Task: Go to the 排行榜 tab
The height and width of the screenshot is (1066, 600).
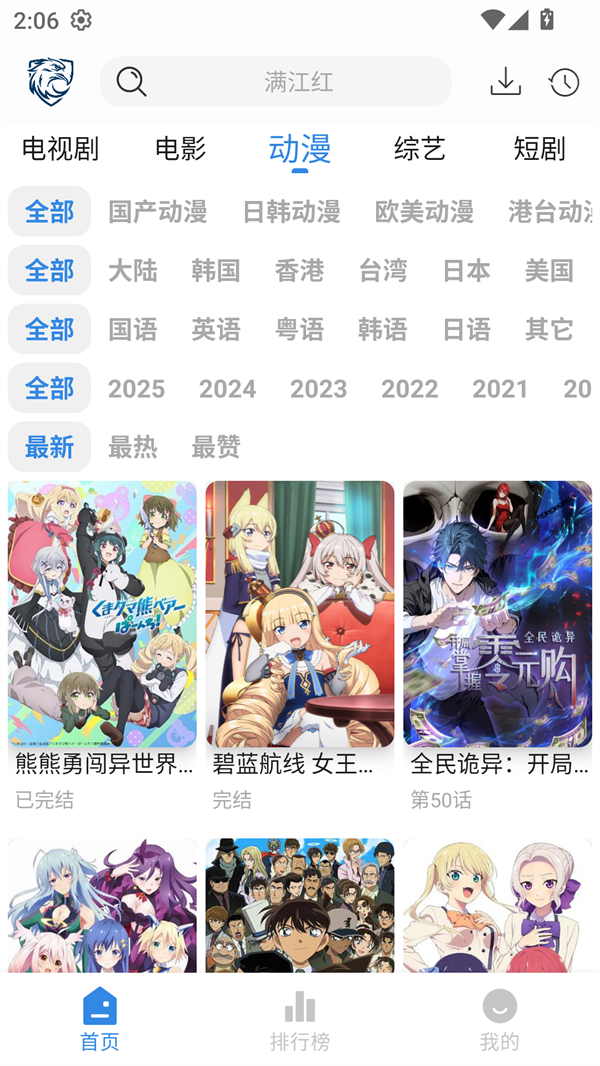Action: click(300, 1020)
